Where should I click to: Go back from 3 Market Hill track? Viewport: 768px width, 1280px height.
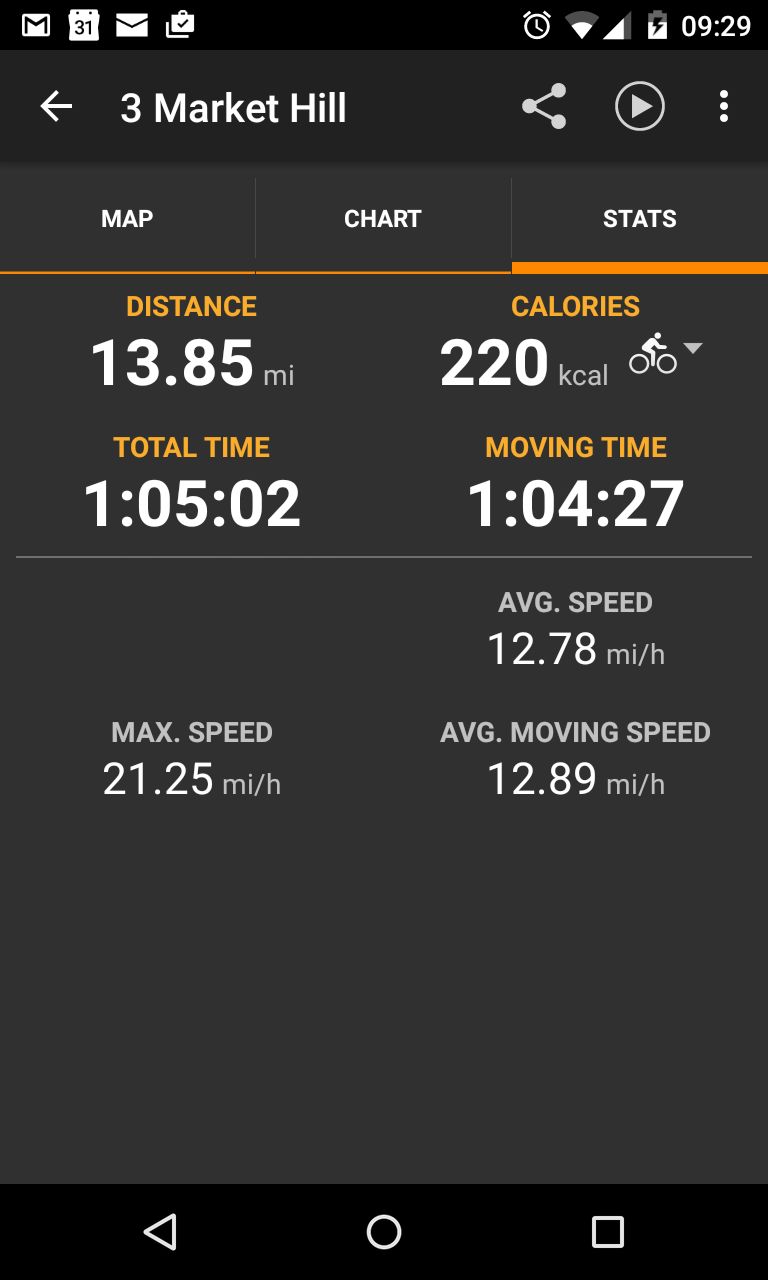[x=56, y=107]
